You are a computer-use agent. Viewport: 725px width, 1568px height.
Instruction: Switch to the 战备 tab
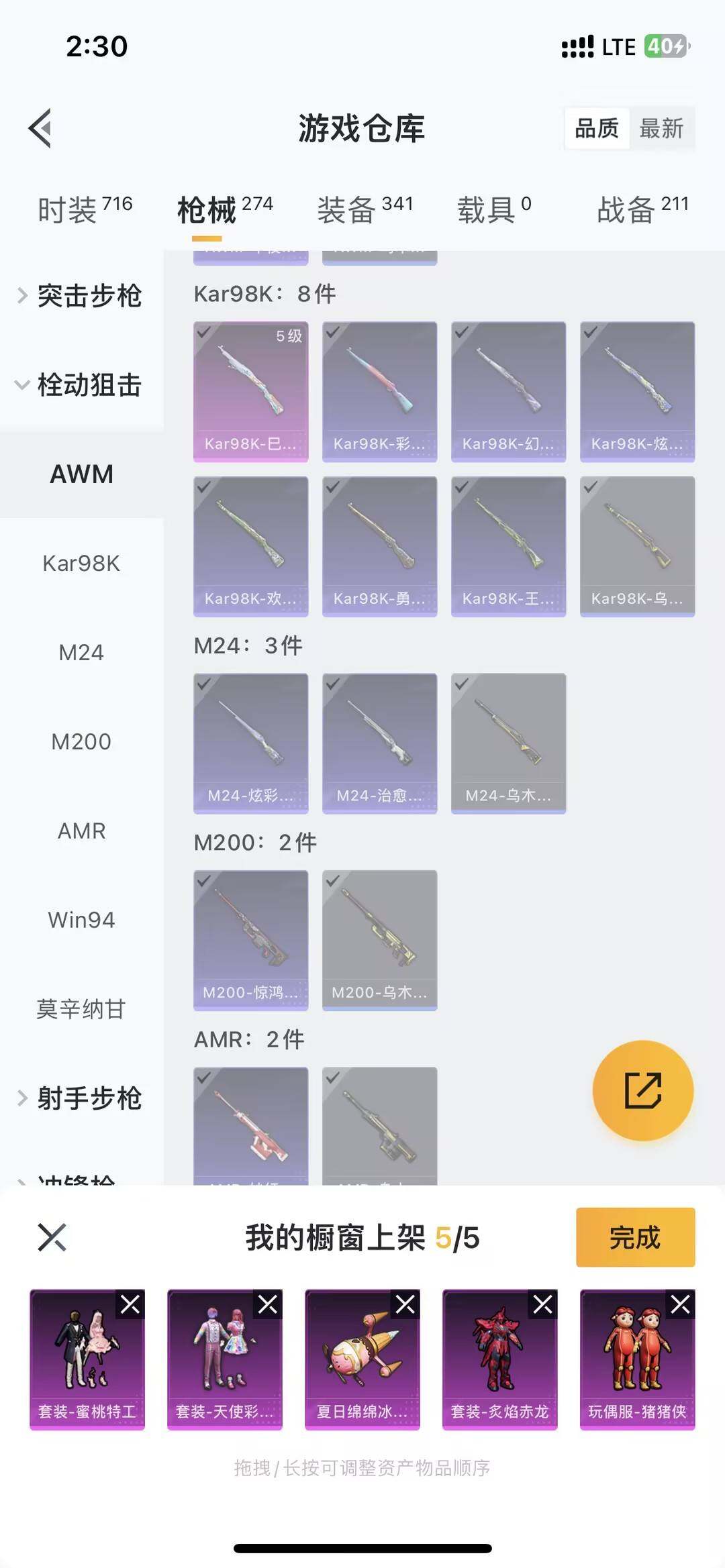pyautogui.click(x=628, y=208)
